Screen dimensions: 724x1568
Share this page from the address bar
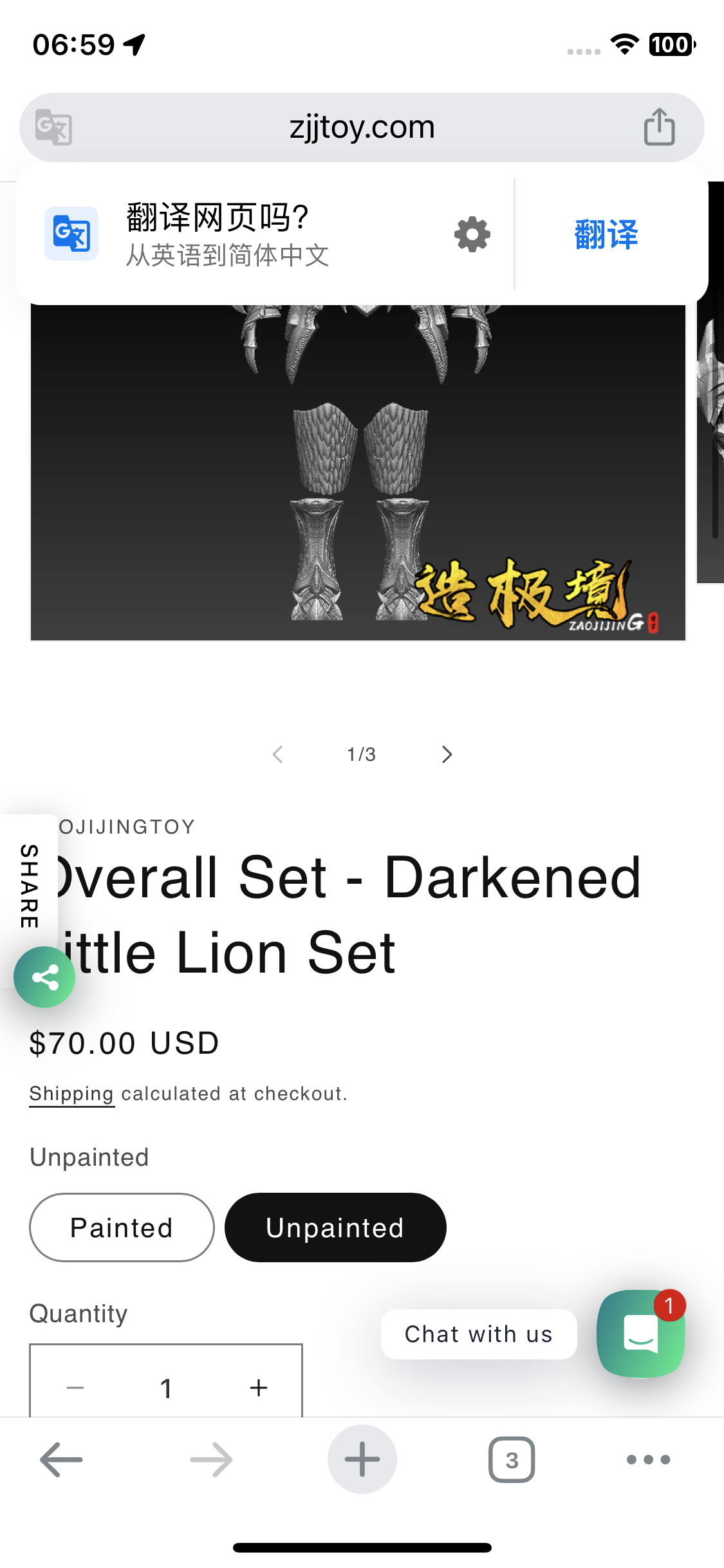pyautogui.click(x=659, y=127)
